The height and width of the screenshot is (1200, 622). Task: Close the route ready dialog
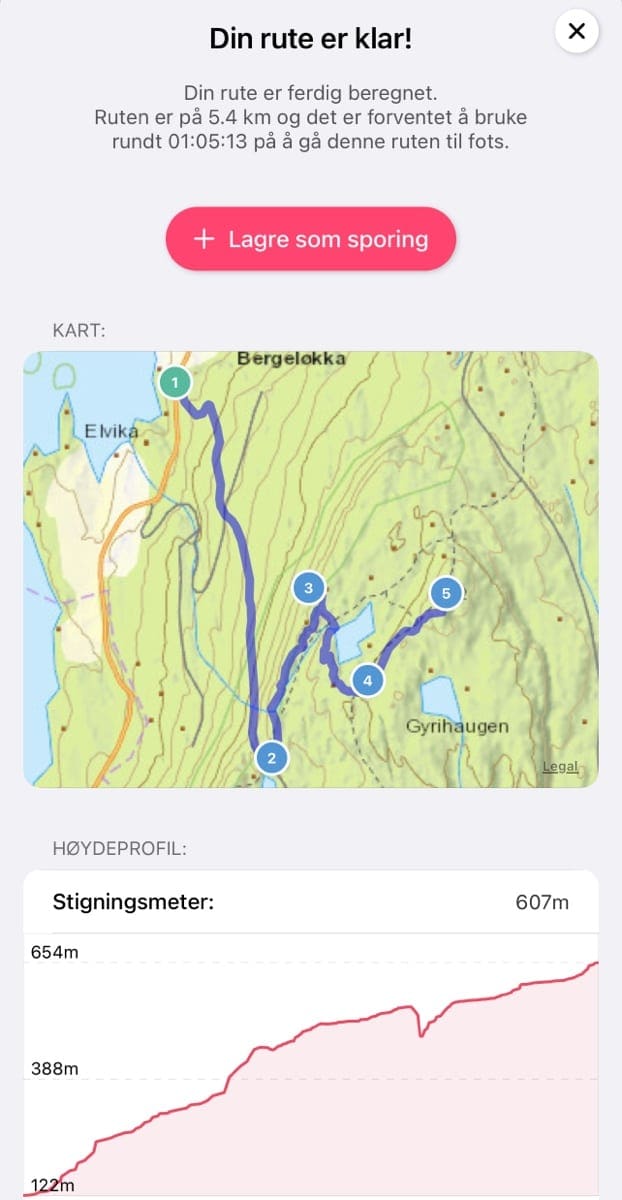pyautogui.click(x=576, y=32)
